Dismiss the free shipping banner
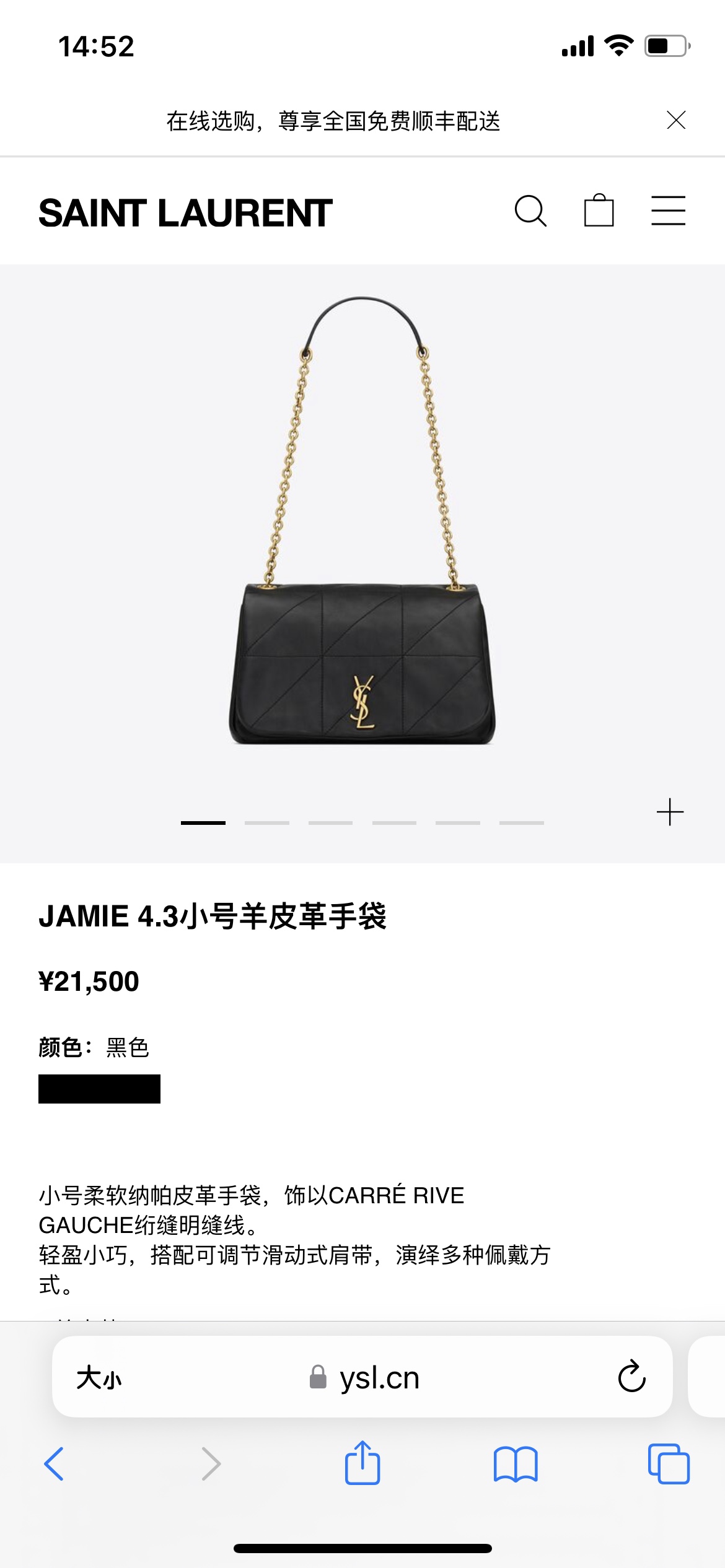Screen dimensions: 725x1568 [675, 120]
